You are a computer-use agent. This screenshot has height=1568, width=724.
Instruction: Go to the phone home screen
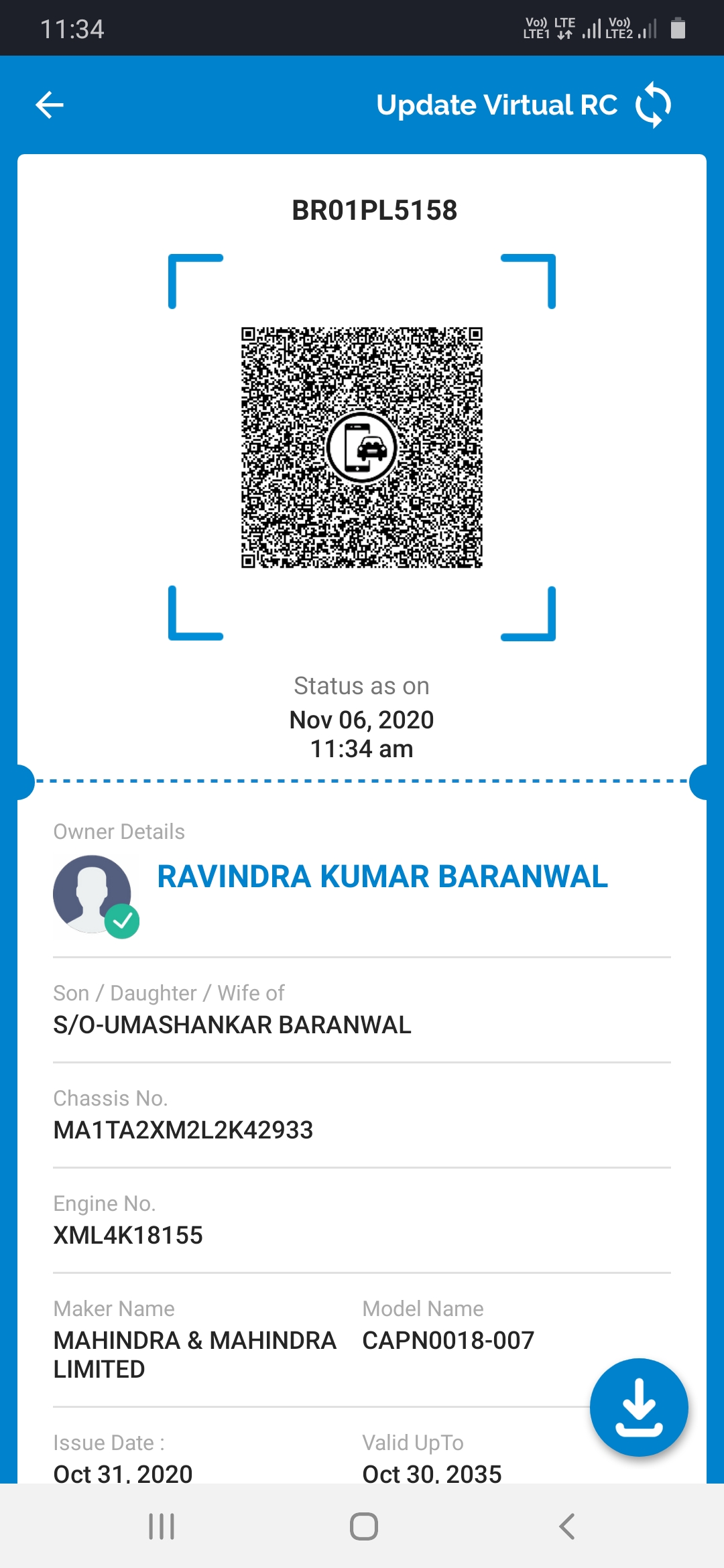[x=364, y=1526]
